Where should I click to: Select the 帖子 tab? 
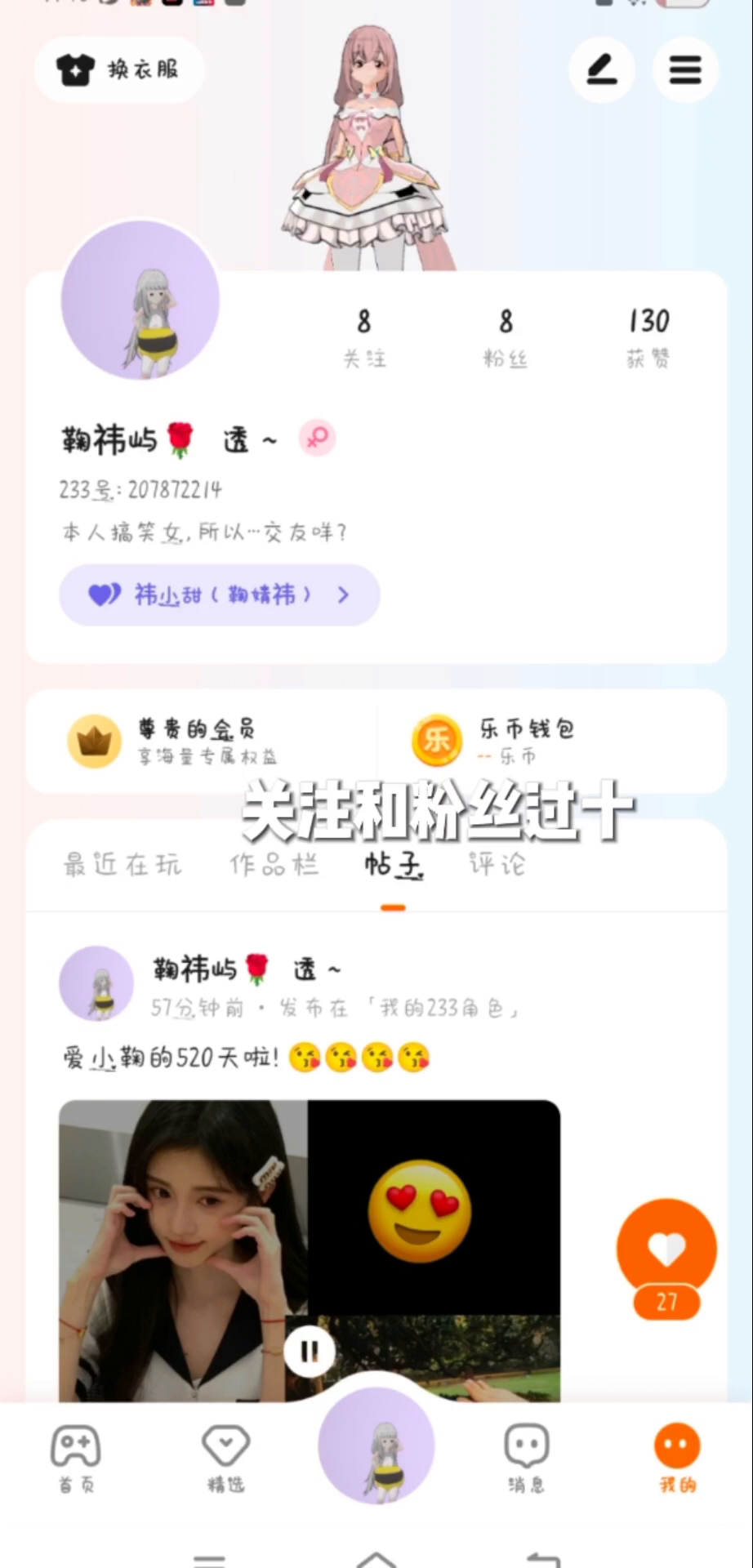coord(394,864)
